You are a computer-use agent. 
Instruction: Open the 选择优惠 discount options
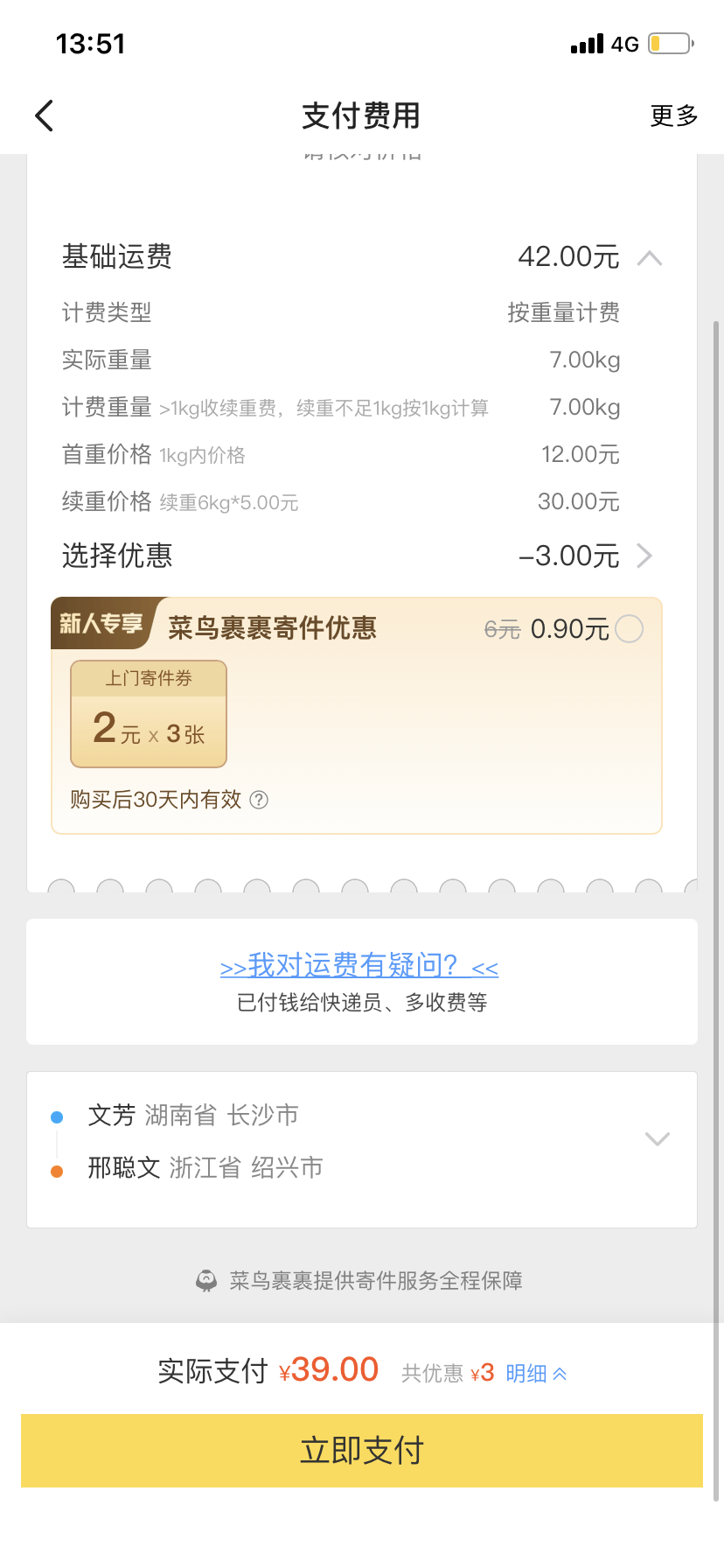click(x=362, y=556)
